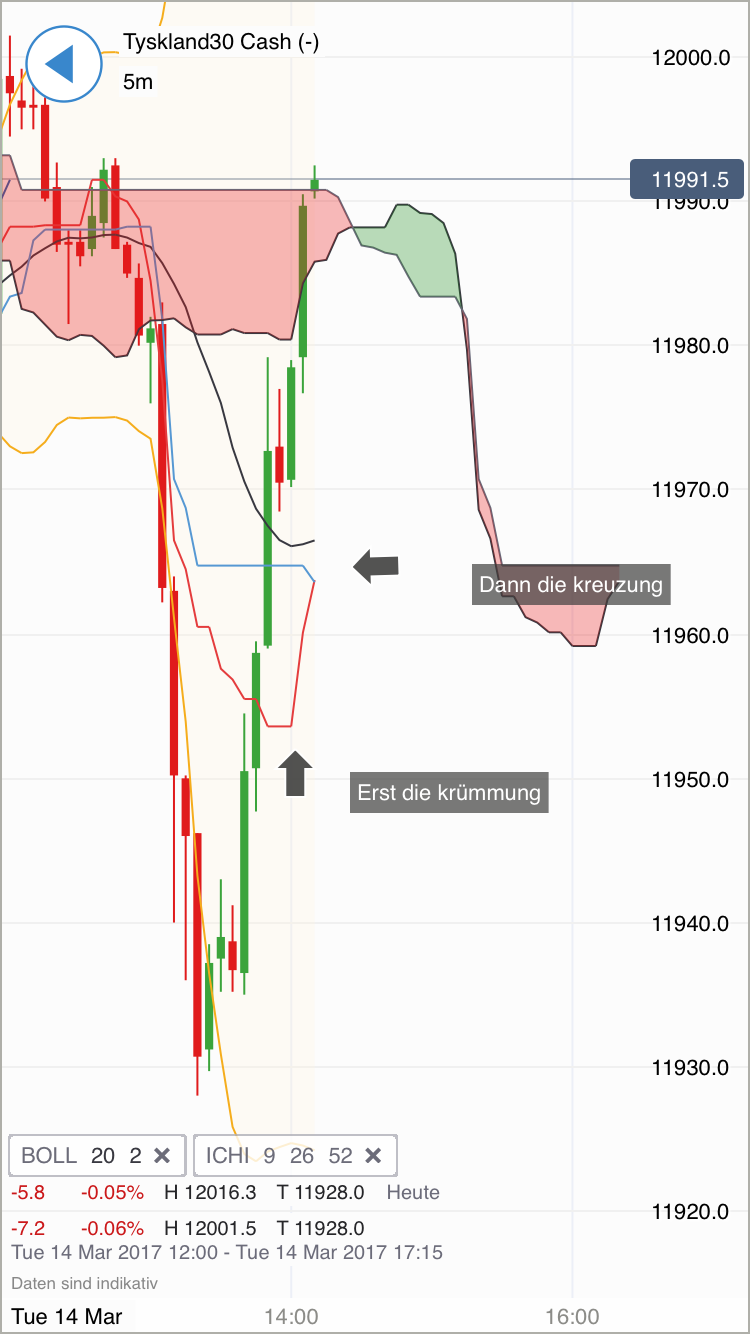Open the 5m timeframe selector

pos(137,82)
